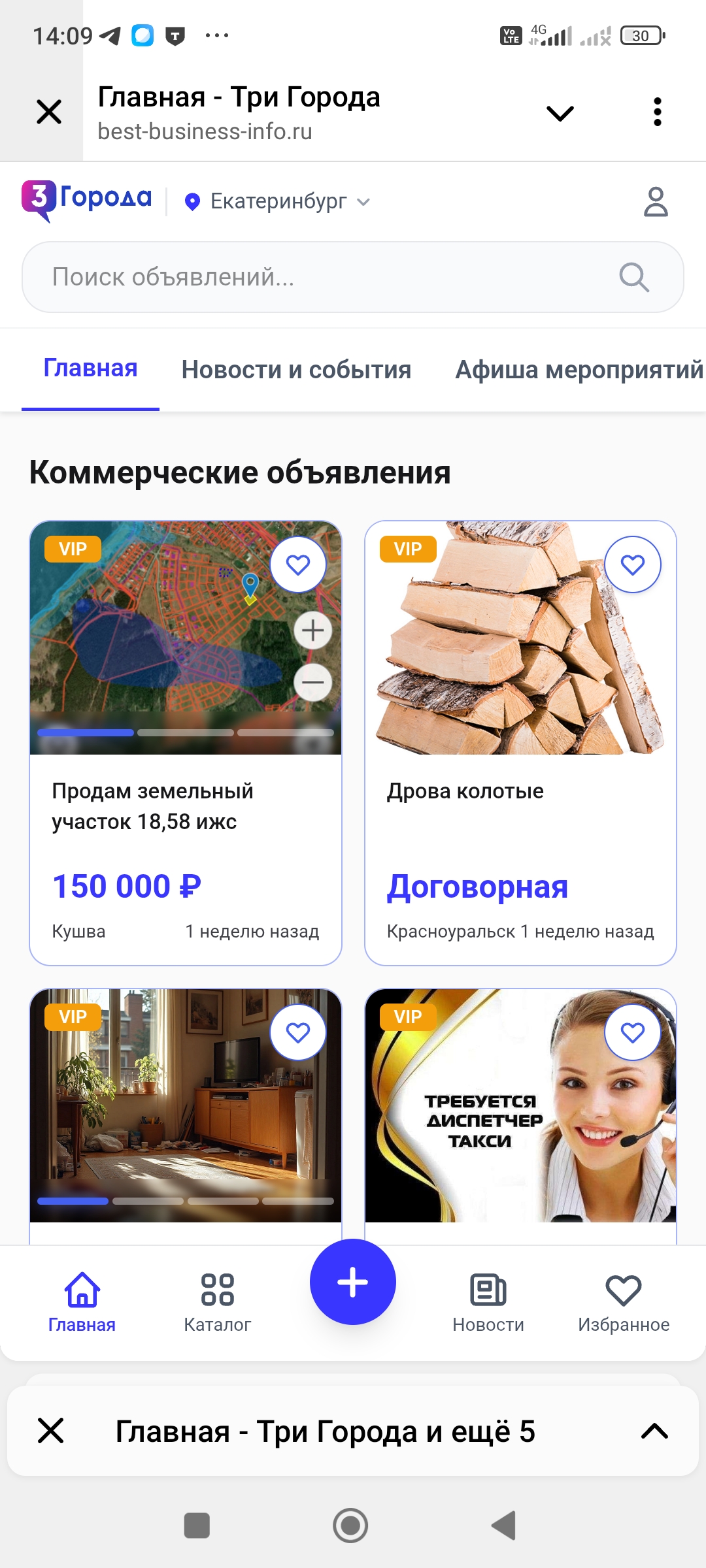Viewport: 706px width, 1568px height.
Task: Open Избранное via the heart icon
Action: click(623, 1300)
